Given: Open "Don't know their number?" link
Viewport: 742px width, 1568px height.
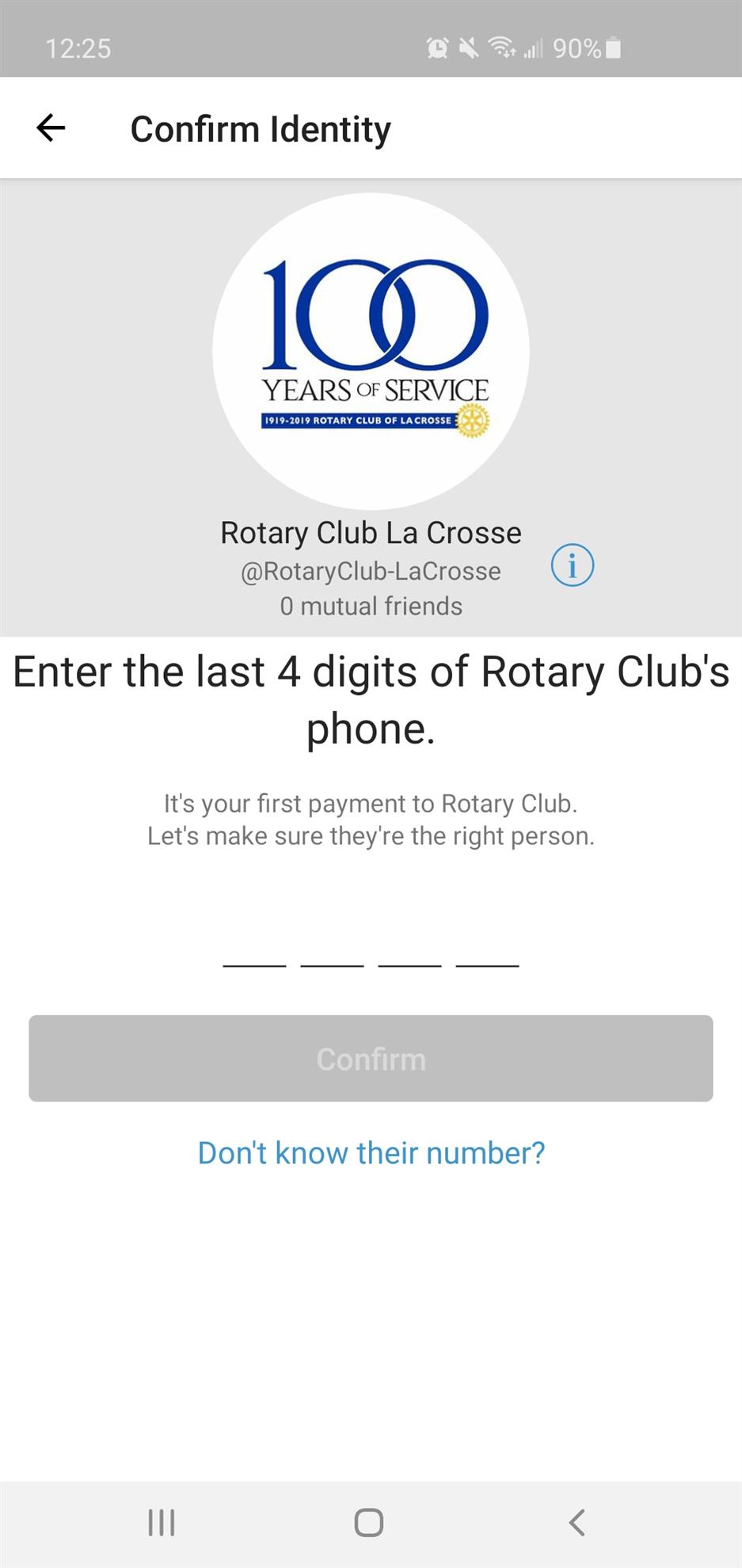Looking at the screenshot, I should pyautogui.click(x=371, y=1153).
